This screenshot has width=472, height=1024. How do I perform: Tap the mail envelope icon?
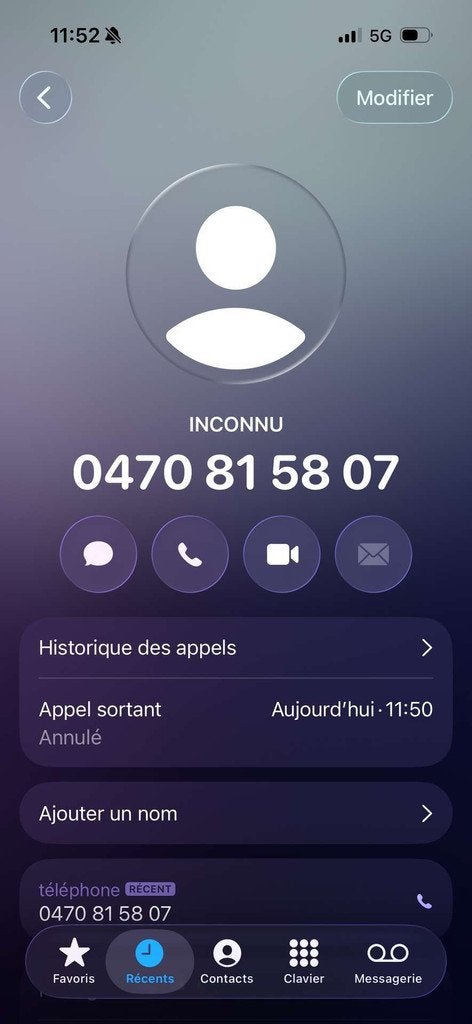click(373, 554)
